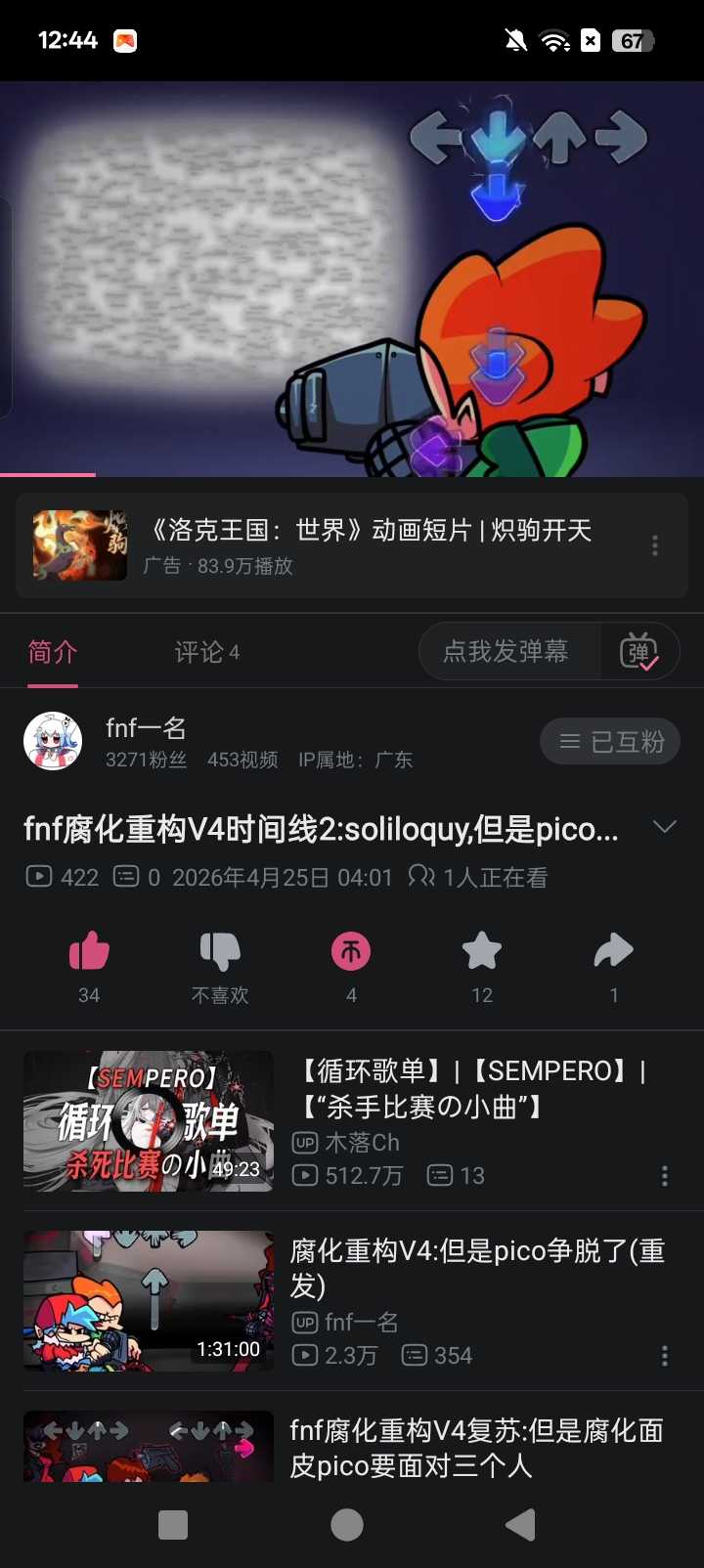Switch to the 评论 tab
704x1568 pixels.
click(206, 652)
